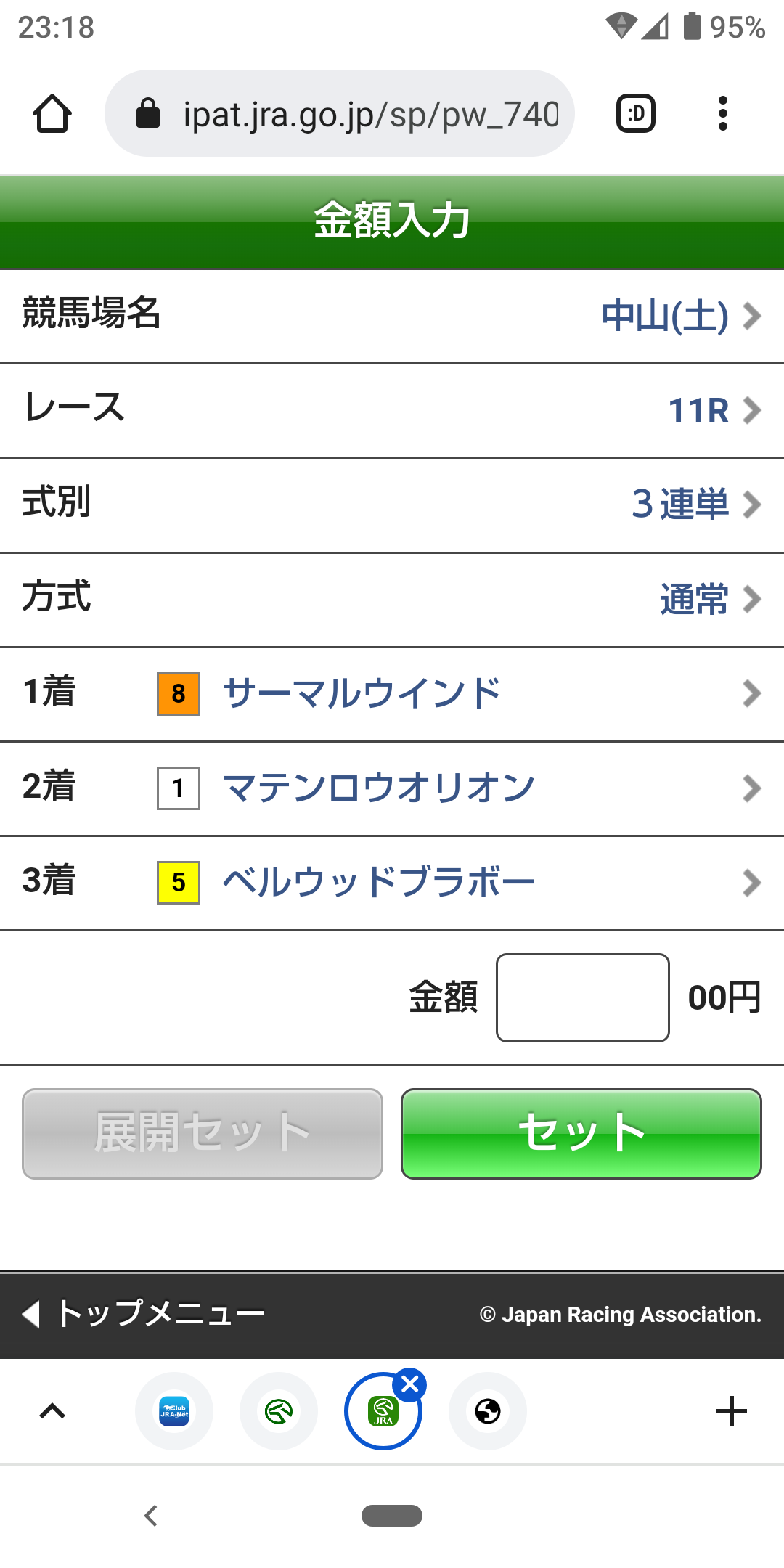The height and width of the screenshot is (1568, 784).
Task: Change 1着 horse サーマルウインド
Action: pyautogui.click(x=392, y=694)
